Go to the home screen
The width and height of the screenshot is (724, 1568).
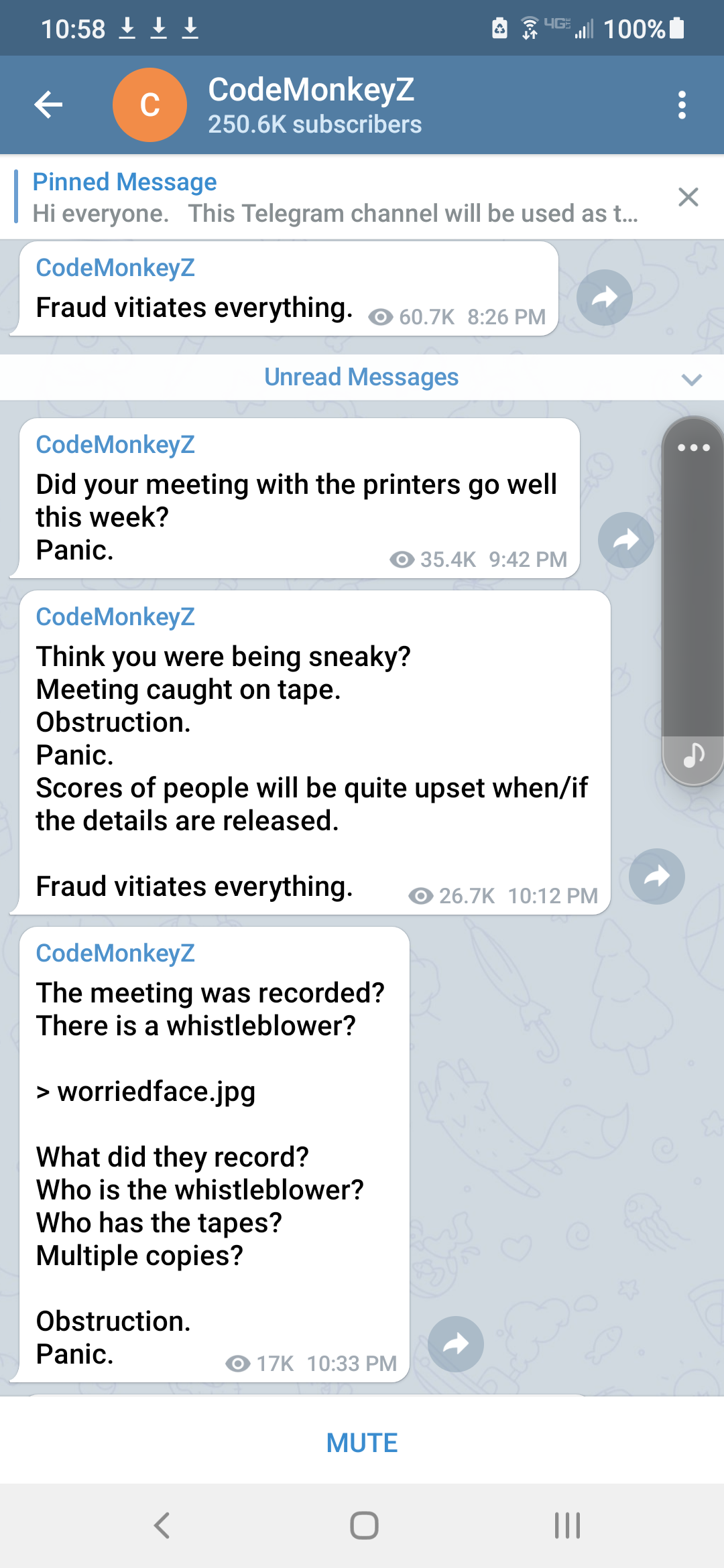click(x=364, y=1526)
